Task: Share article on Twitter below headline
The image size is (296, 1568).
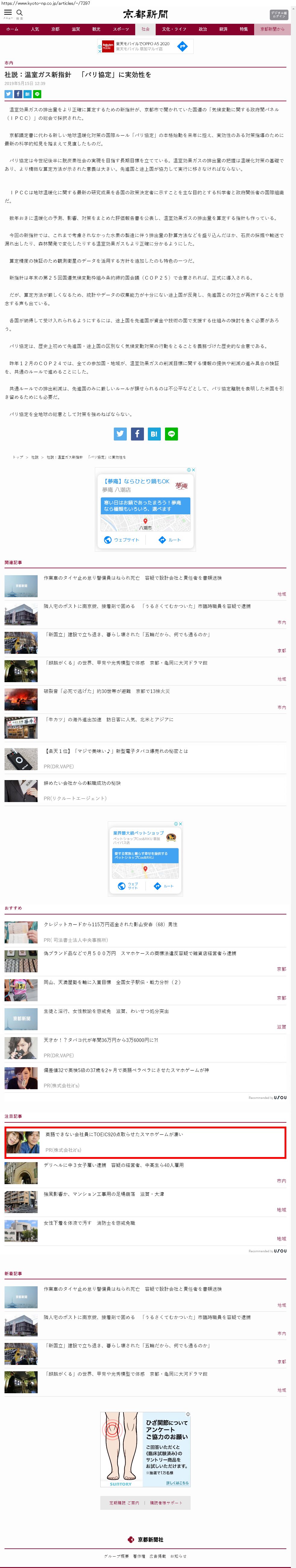Action: [x=8, y=94]
